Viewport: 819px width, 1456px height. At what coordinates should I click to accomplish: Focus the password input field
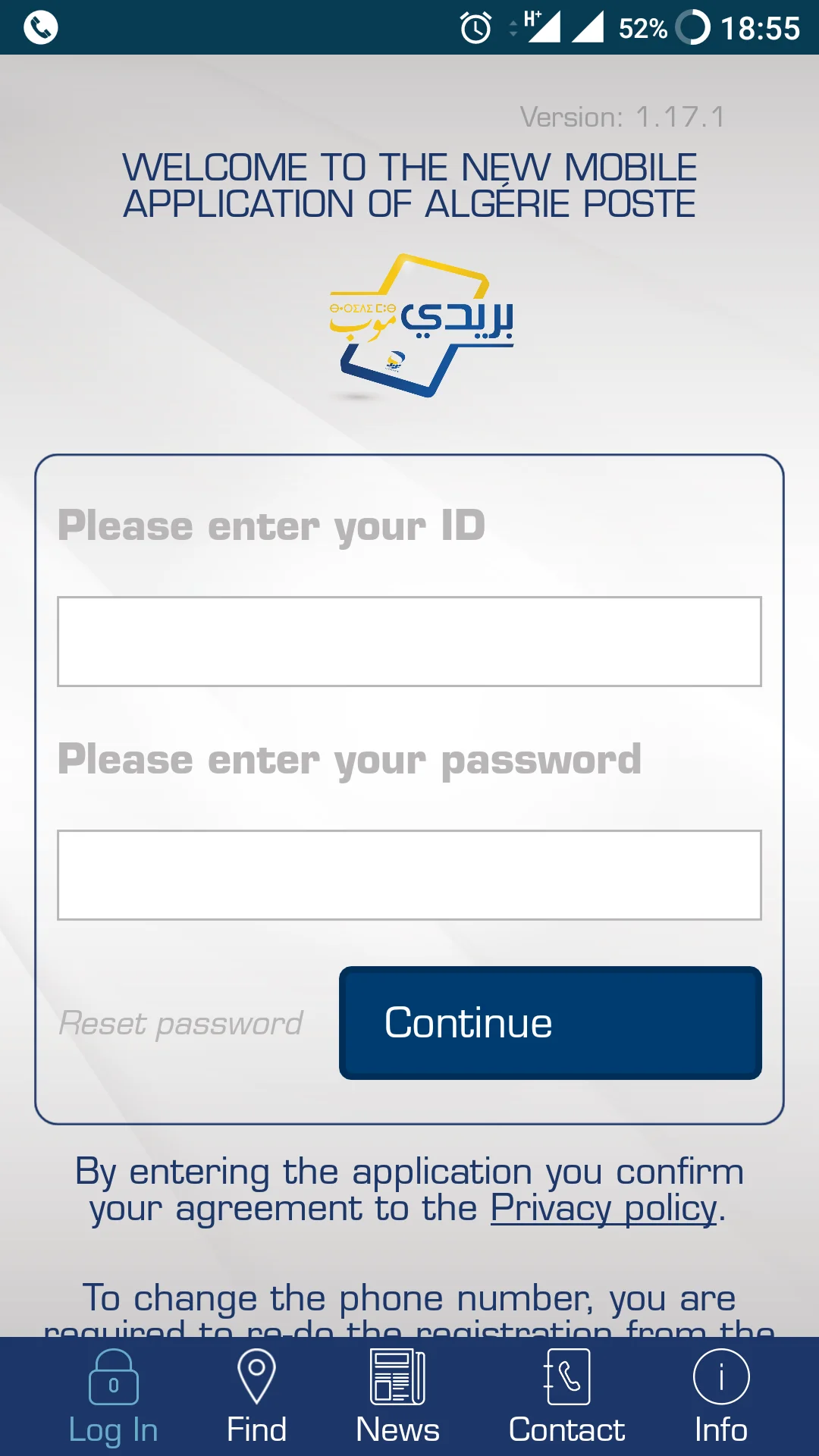[x=409, y=875]
